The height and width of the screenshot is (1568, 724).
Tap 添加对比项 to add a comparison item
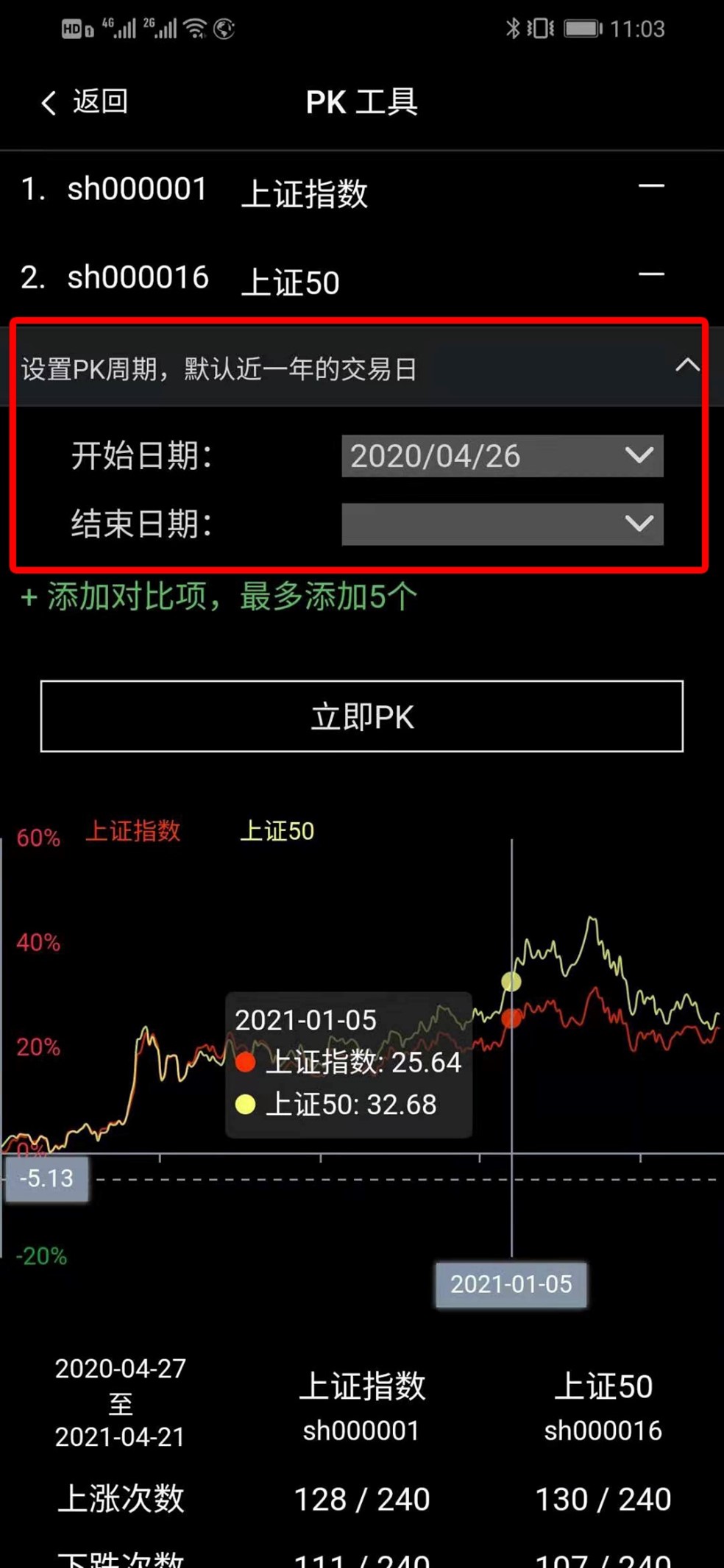pos(219,596)
